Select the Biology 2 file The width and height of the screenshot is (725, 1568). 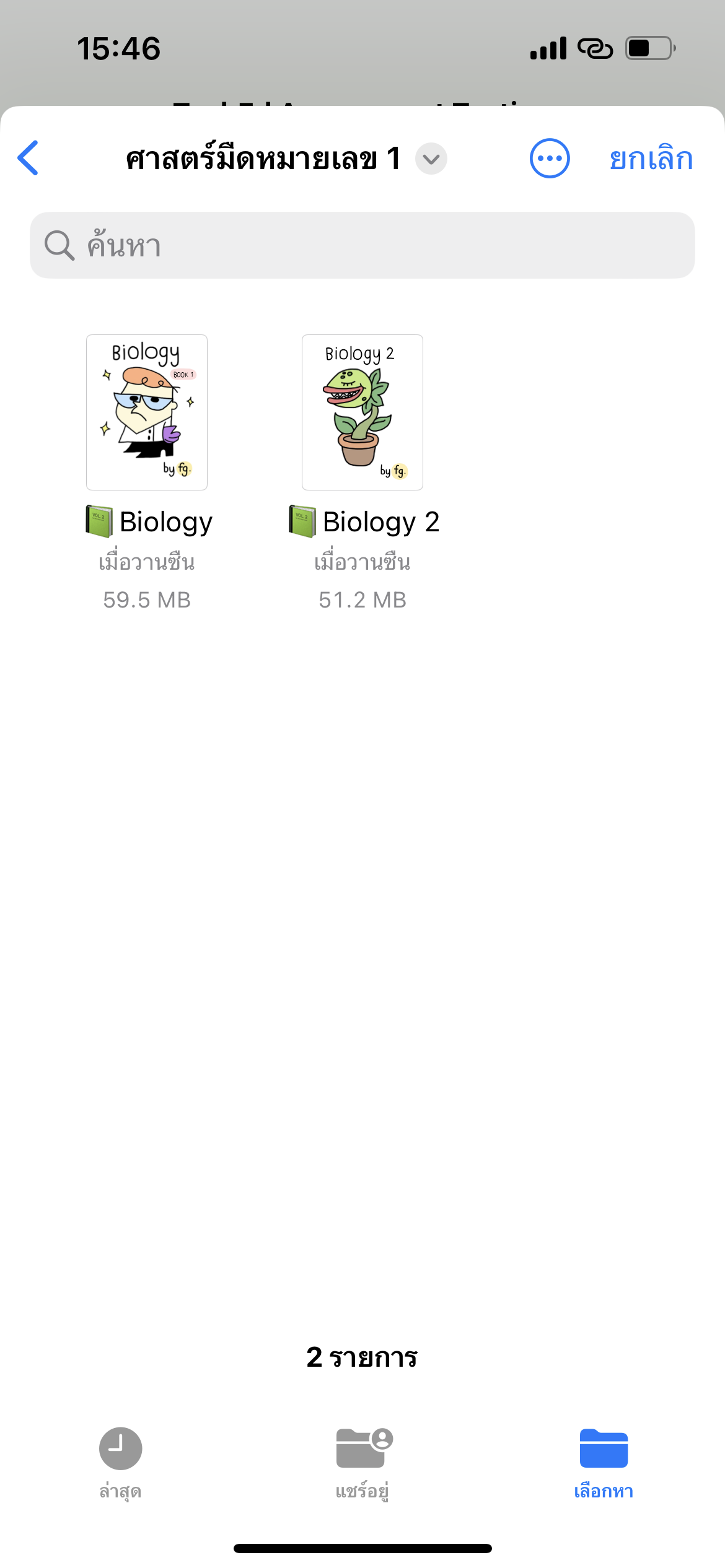(x=362, y=412)
